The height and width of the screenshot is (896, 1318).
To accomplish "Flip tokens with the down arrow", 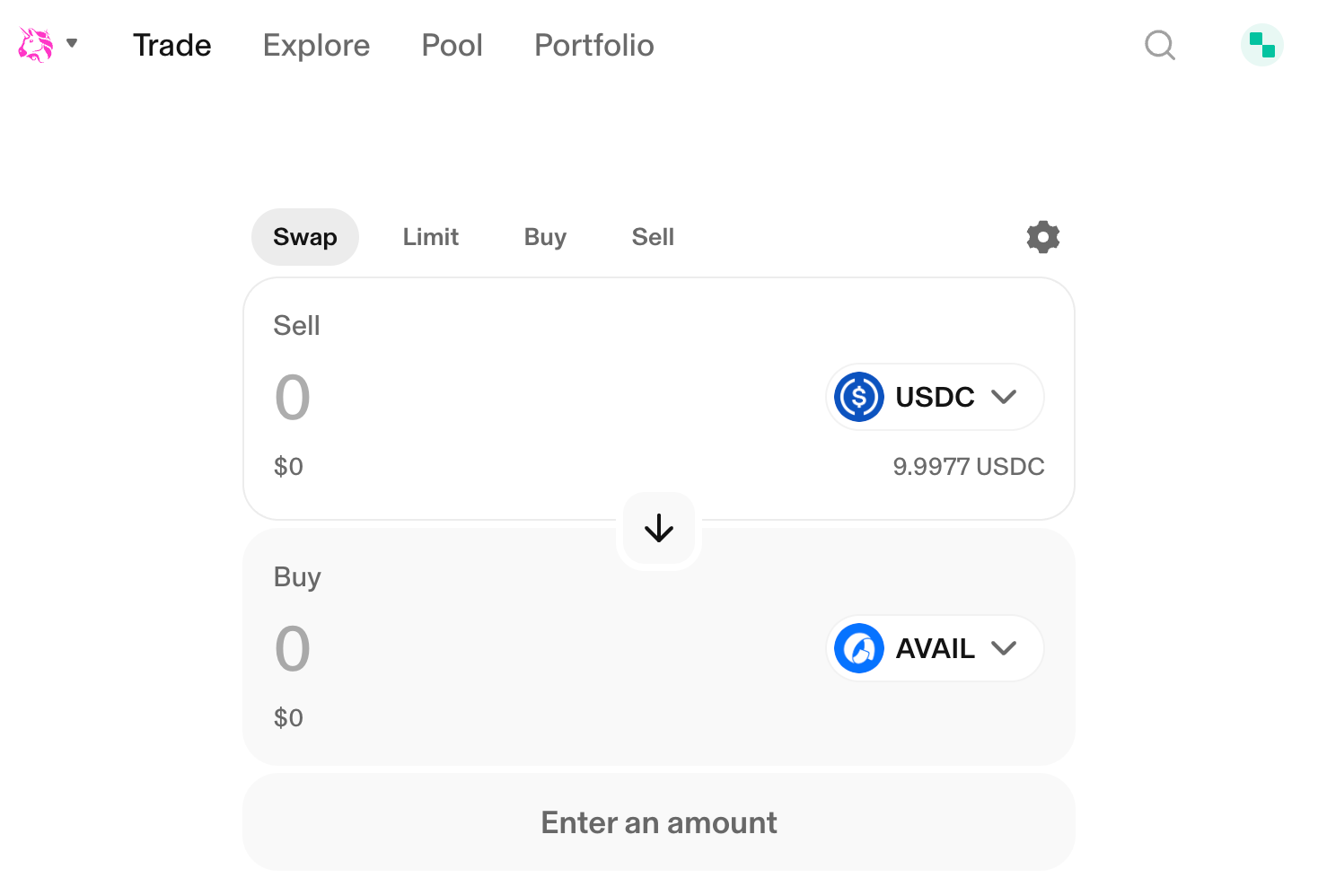I will 659,529.
